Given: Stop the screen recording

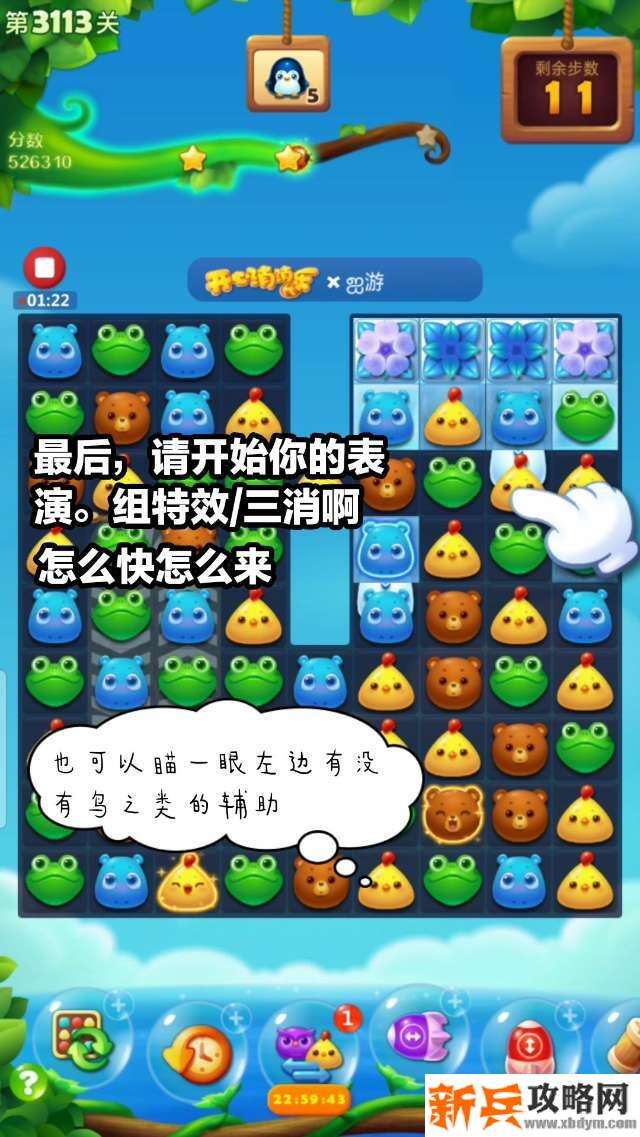Looking at the screenshot, I should point(44,268).
